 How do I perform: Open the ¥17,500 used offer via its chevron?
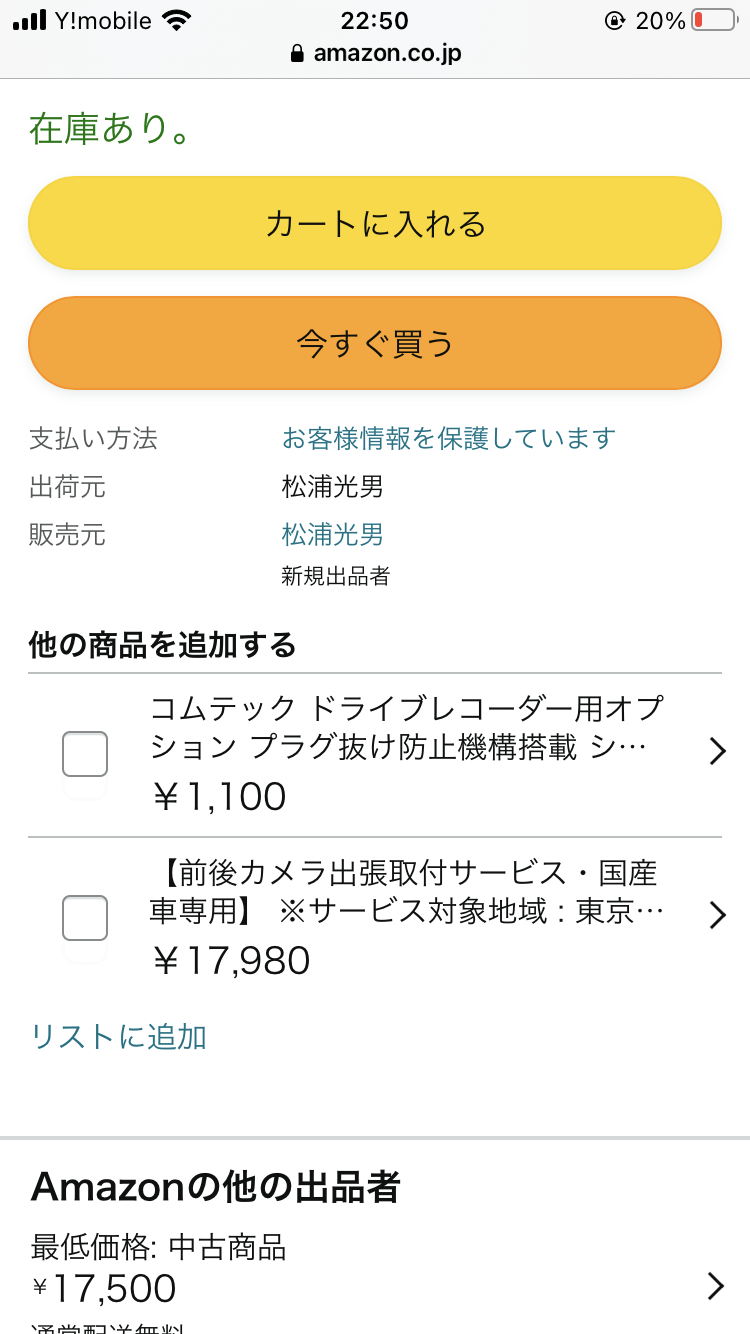point(716,1285)
